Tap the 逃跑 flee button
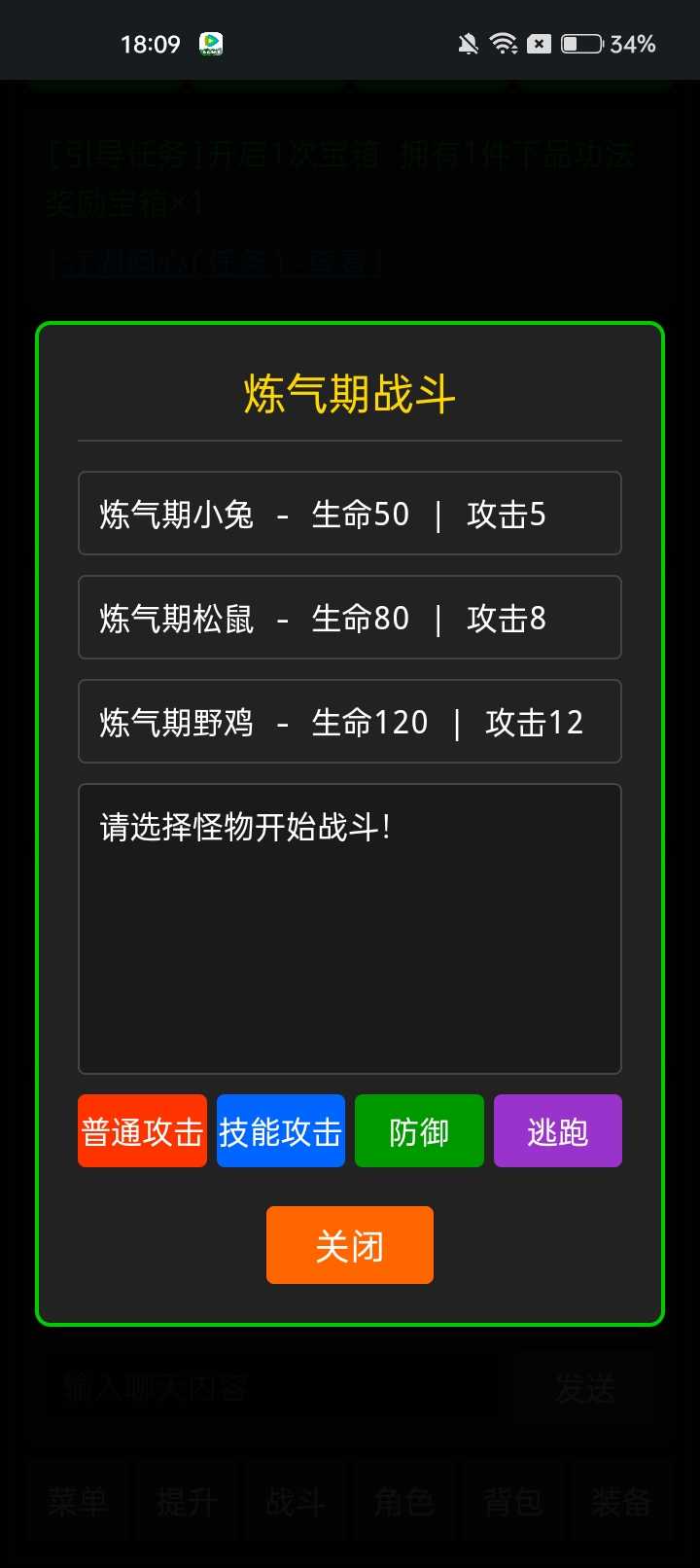Screen dimensions: 700x1568 point(557,1131)
